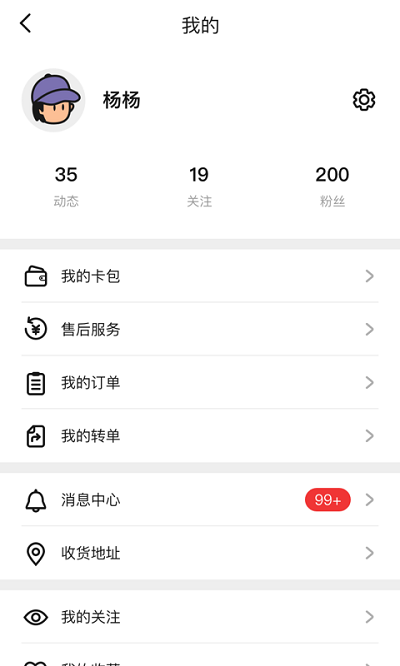The height and width of the screenshot is (666, 400).
Task: Open 消息中心 with 99+ badge
Action: coord(200,500)
